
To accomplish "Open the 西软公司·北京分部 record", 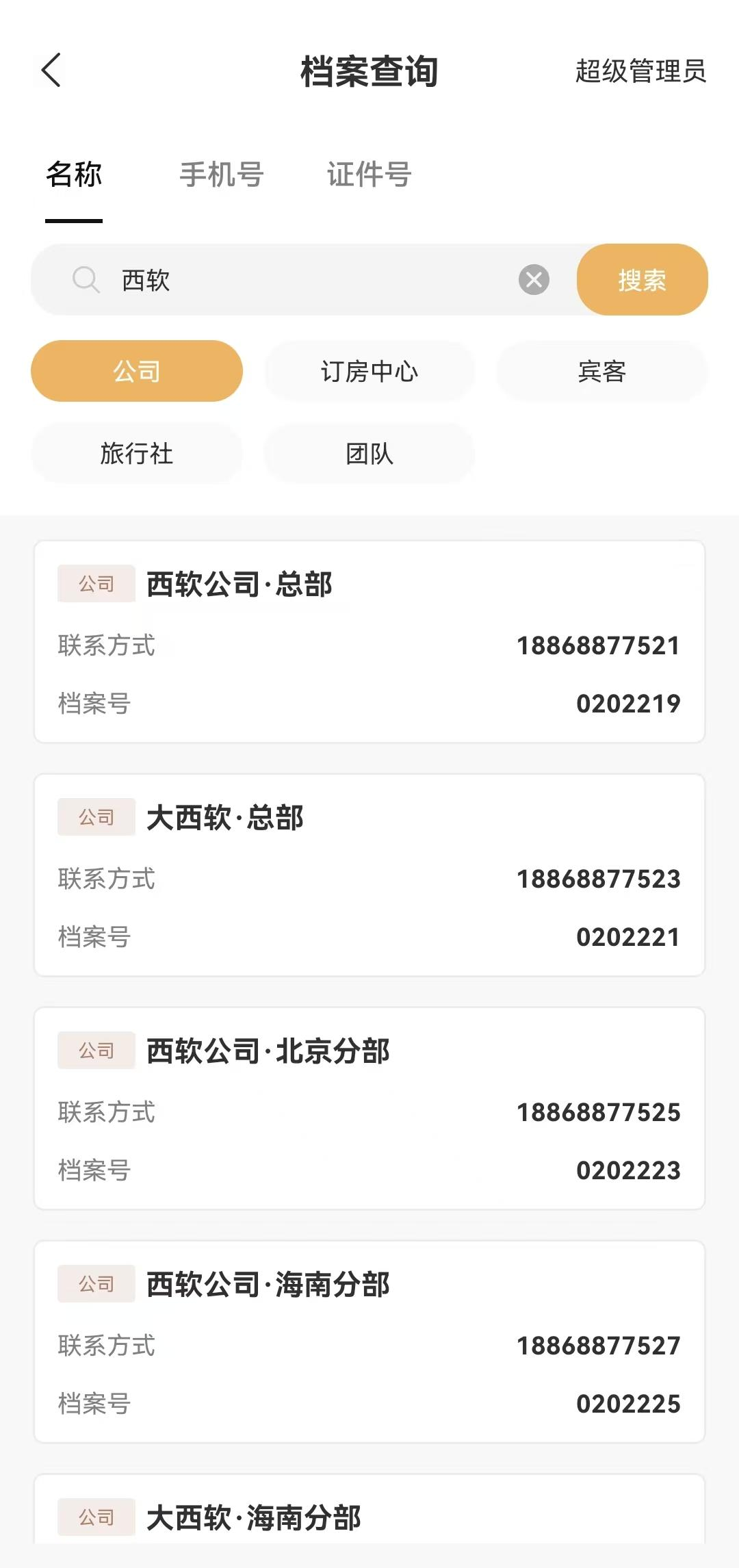I will coord(369,1109).
